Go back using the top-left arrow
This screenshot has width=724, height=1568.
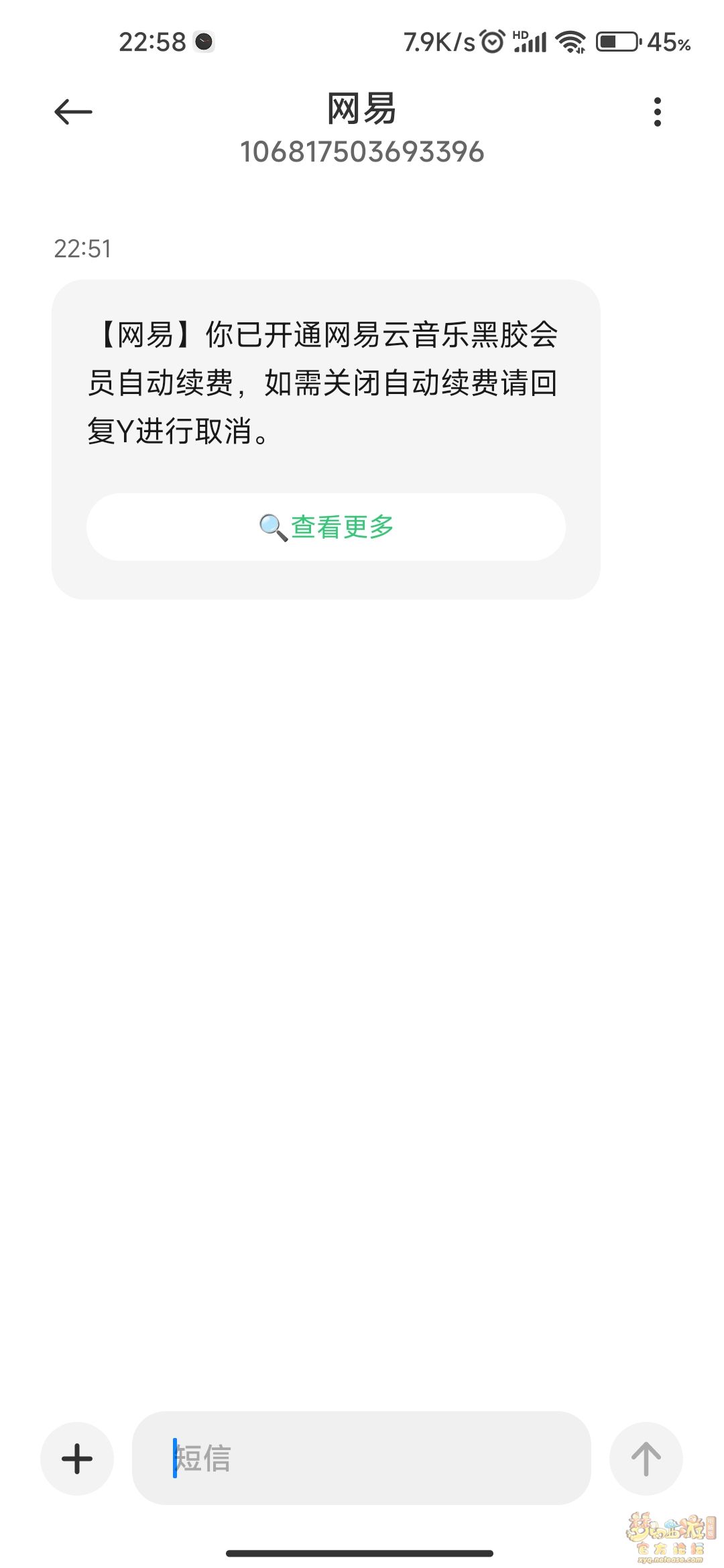(x=73, y=112)
